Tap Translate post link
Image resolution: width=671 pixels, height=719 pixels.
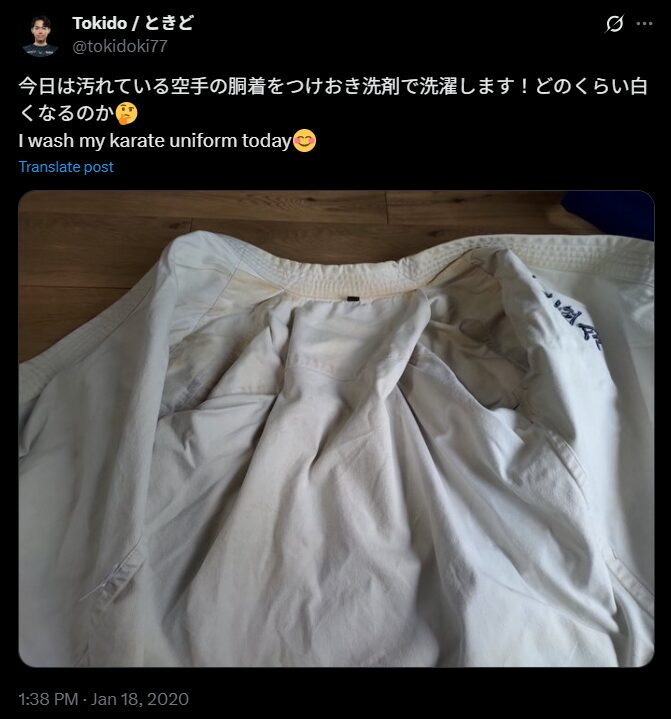coord(66,167)
